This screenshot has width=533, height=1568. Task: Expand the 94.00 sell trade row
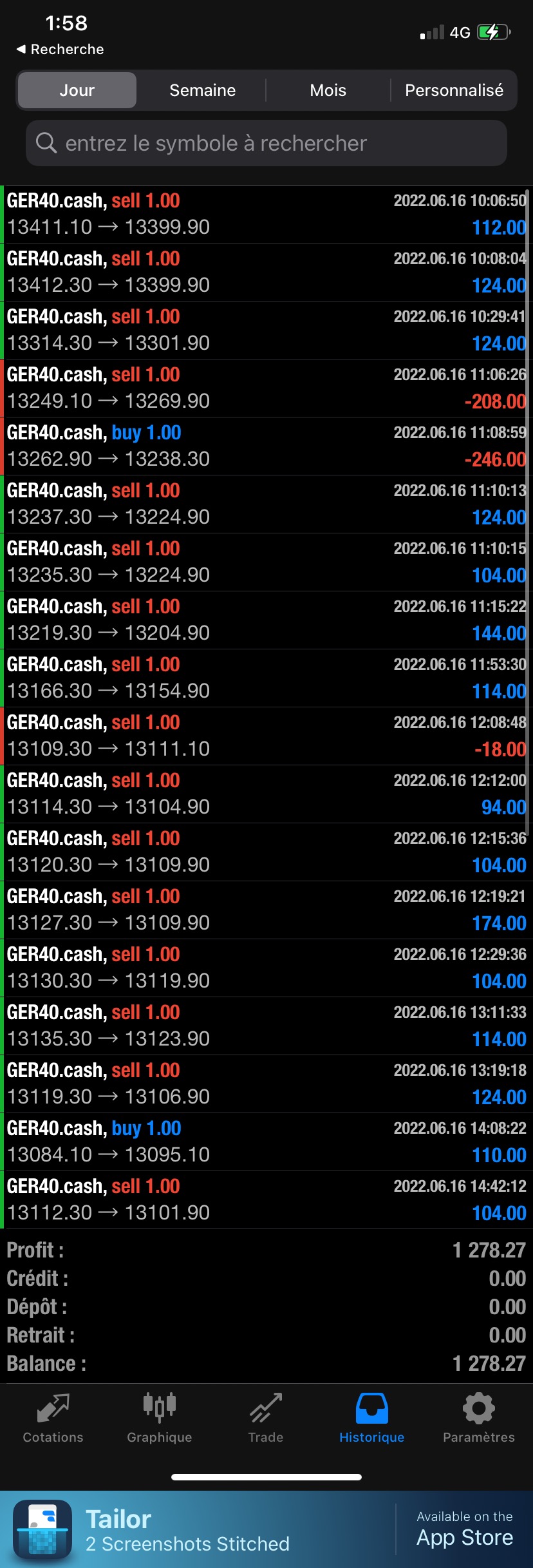(x=266, y=794)
